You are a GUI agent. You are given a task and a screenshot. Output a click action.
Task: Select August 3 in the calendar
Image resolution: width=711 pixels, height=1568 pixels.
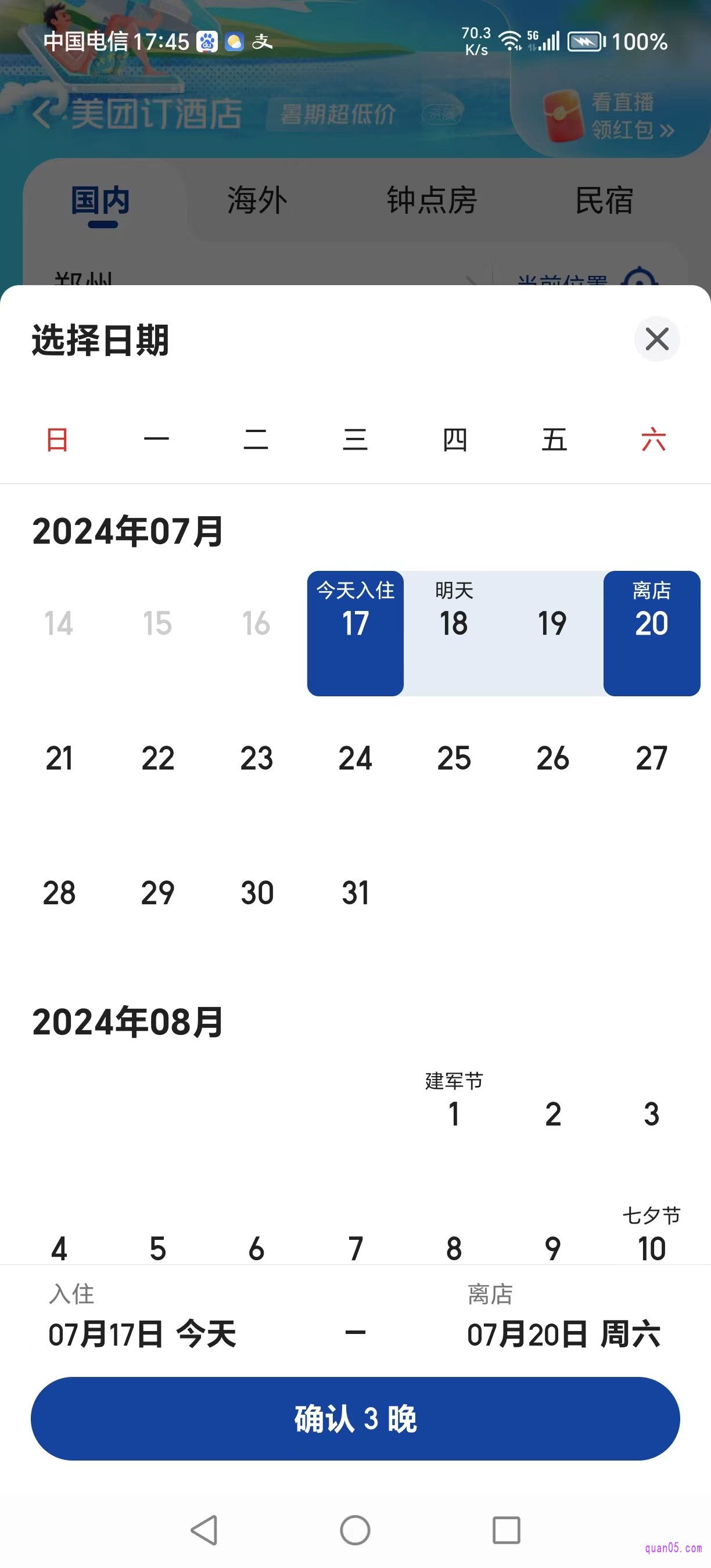(652, 1114)
